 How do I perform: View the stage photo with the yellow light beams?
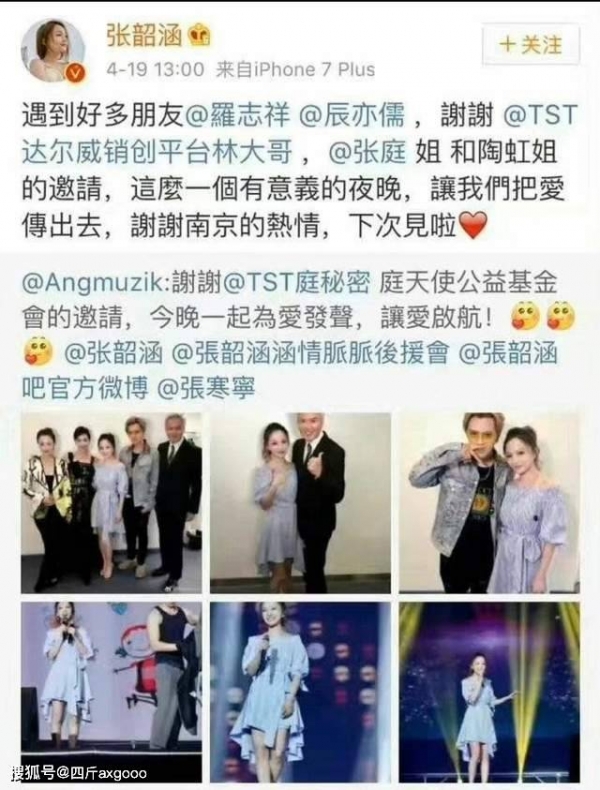click(x=489, y=690)
